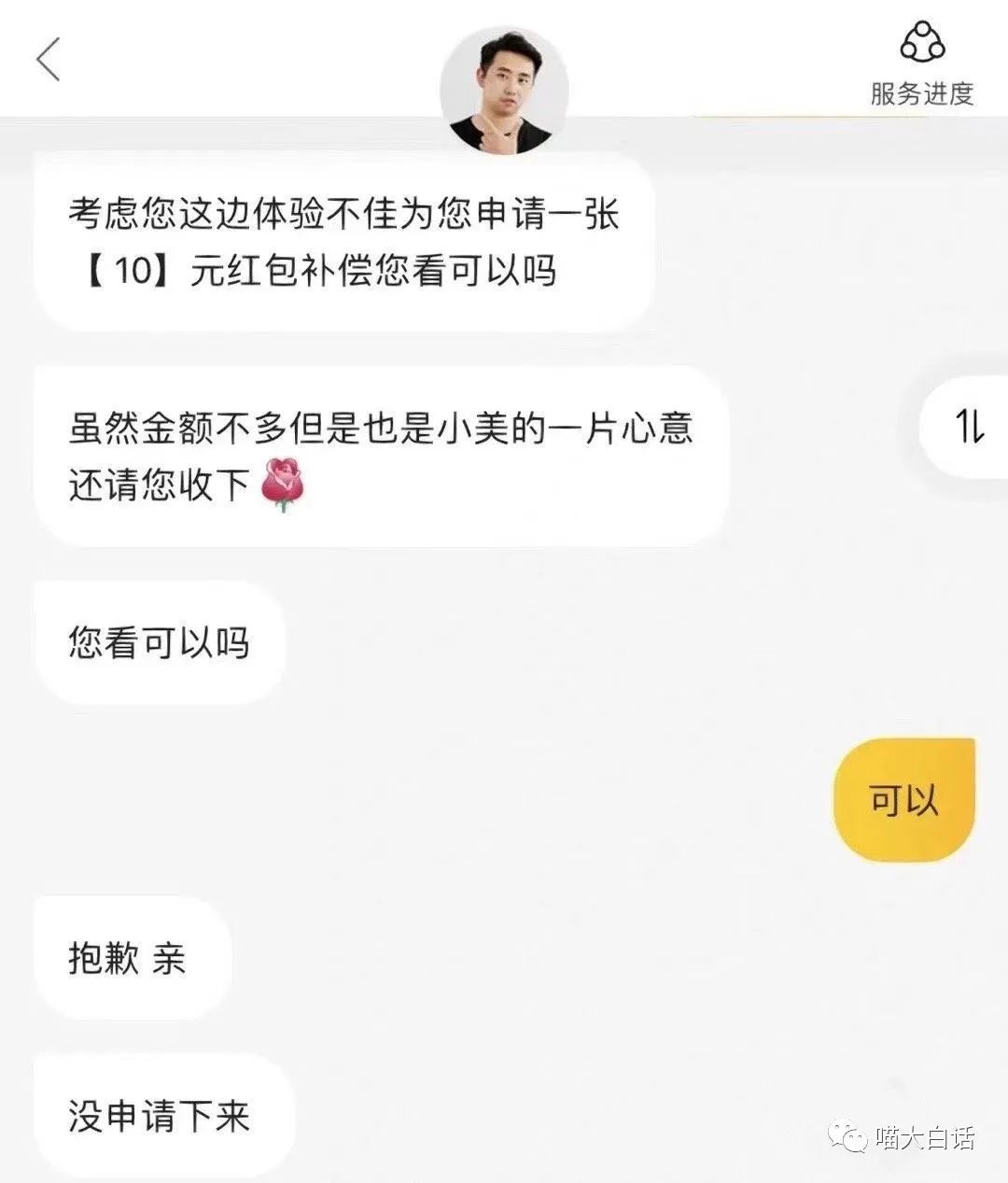Select the yellow 可以 reply bubble
1008x1183 pixels.
click(903, 798)
